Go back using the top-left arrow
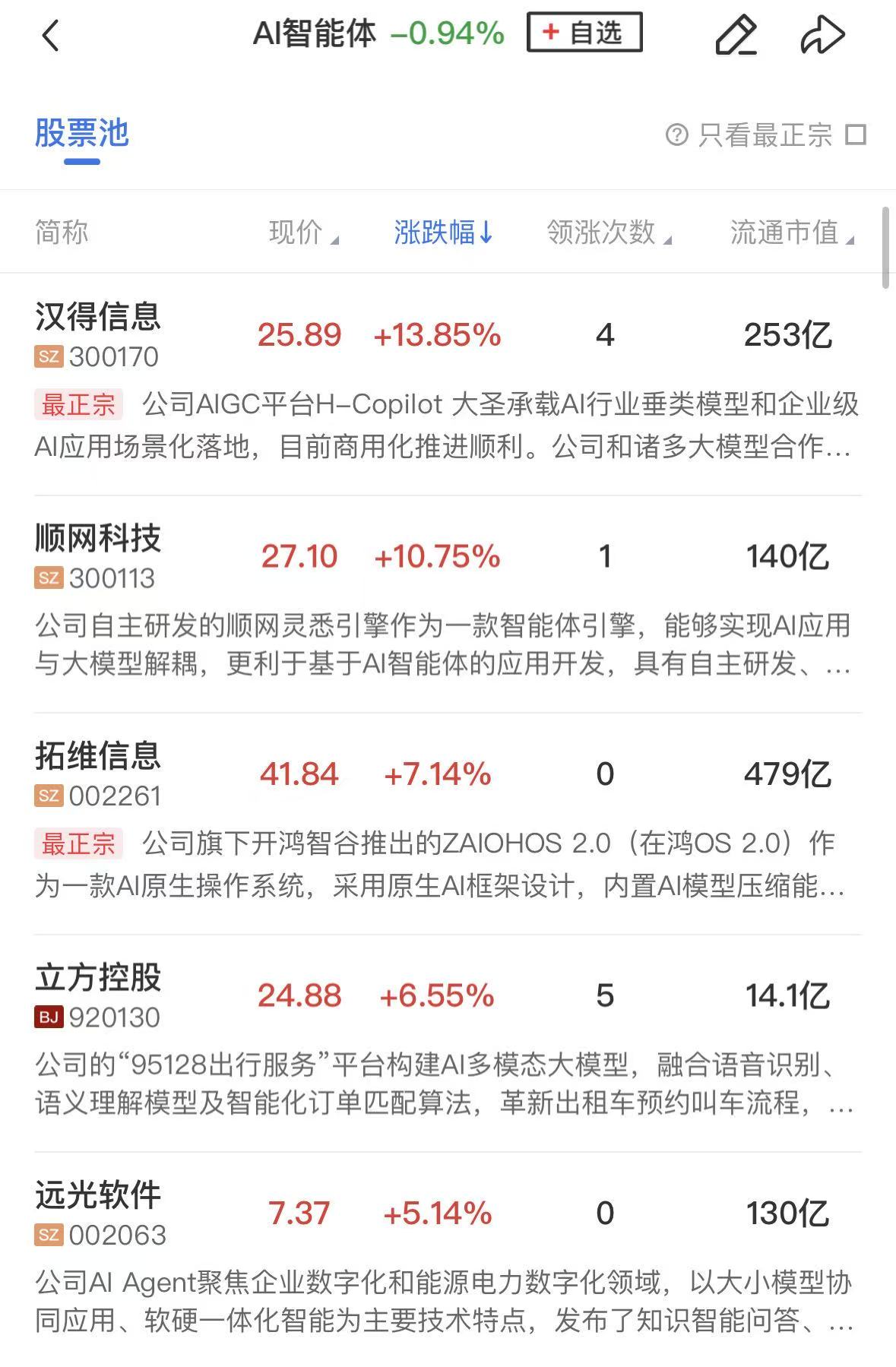The height and width of the screenshot is (1367, 896). tap(50, 36)
